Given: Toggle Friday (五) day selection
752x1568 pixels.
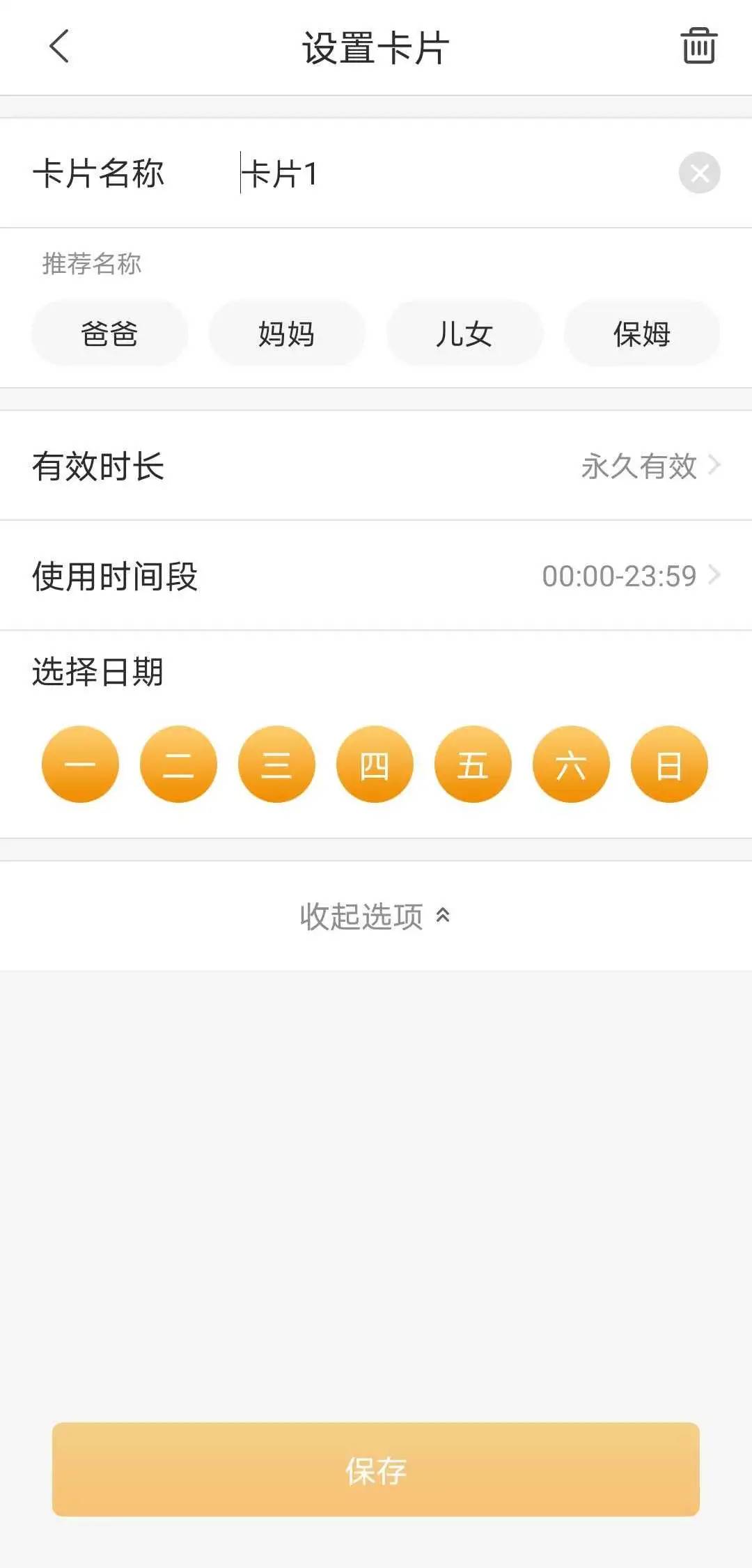Looking at the screenshot, I should [x=473, y=765].
